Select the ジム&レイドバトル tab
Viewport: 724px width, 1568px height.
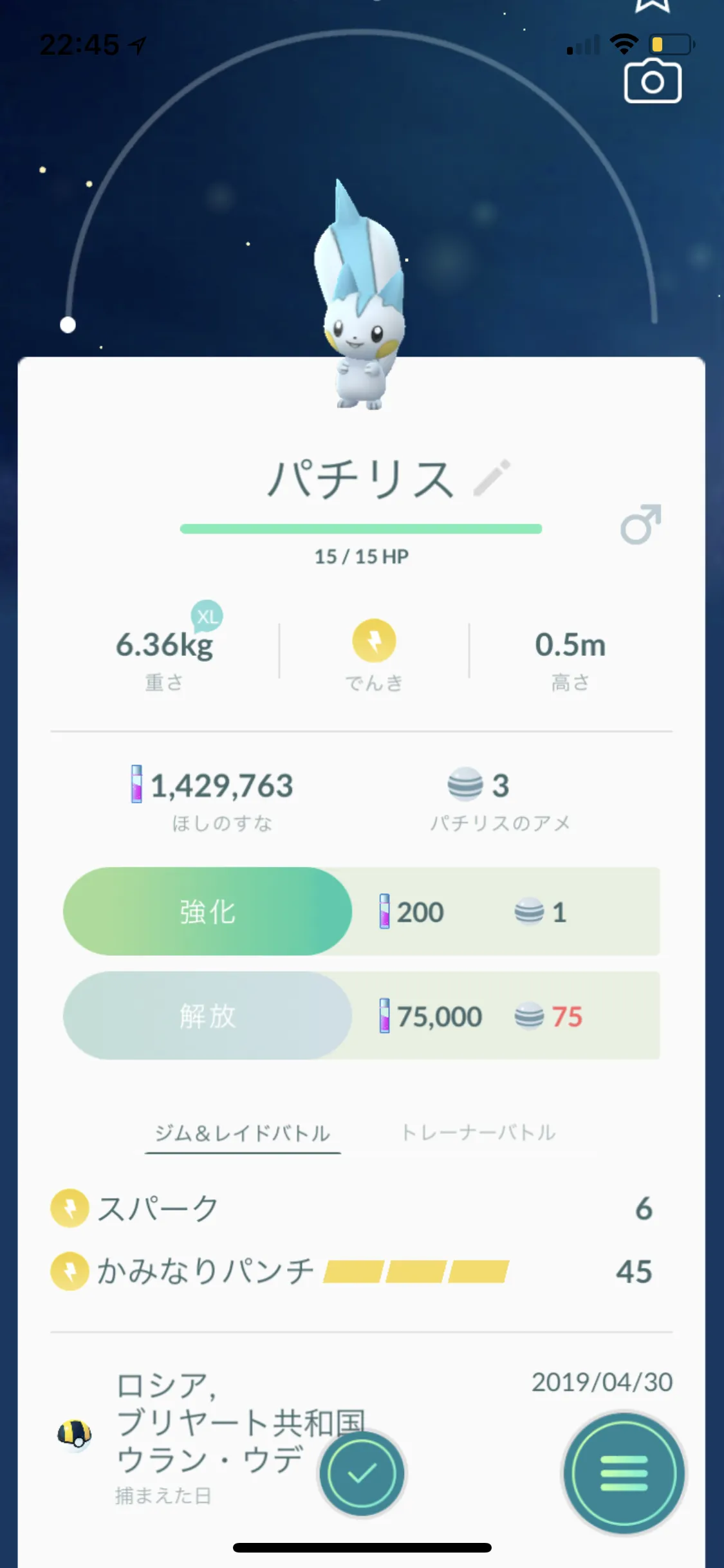coord(243,1133)
